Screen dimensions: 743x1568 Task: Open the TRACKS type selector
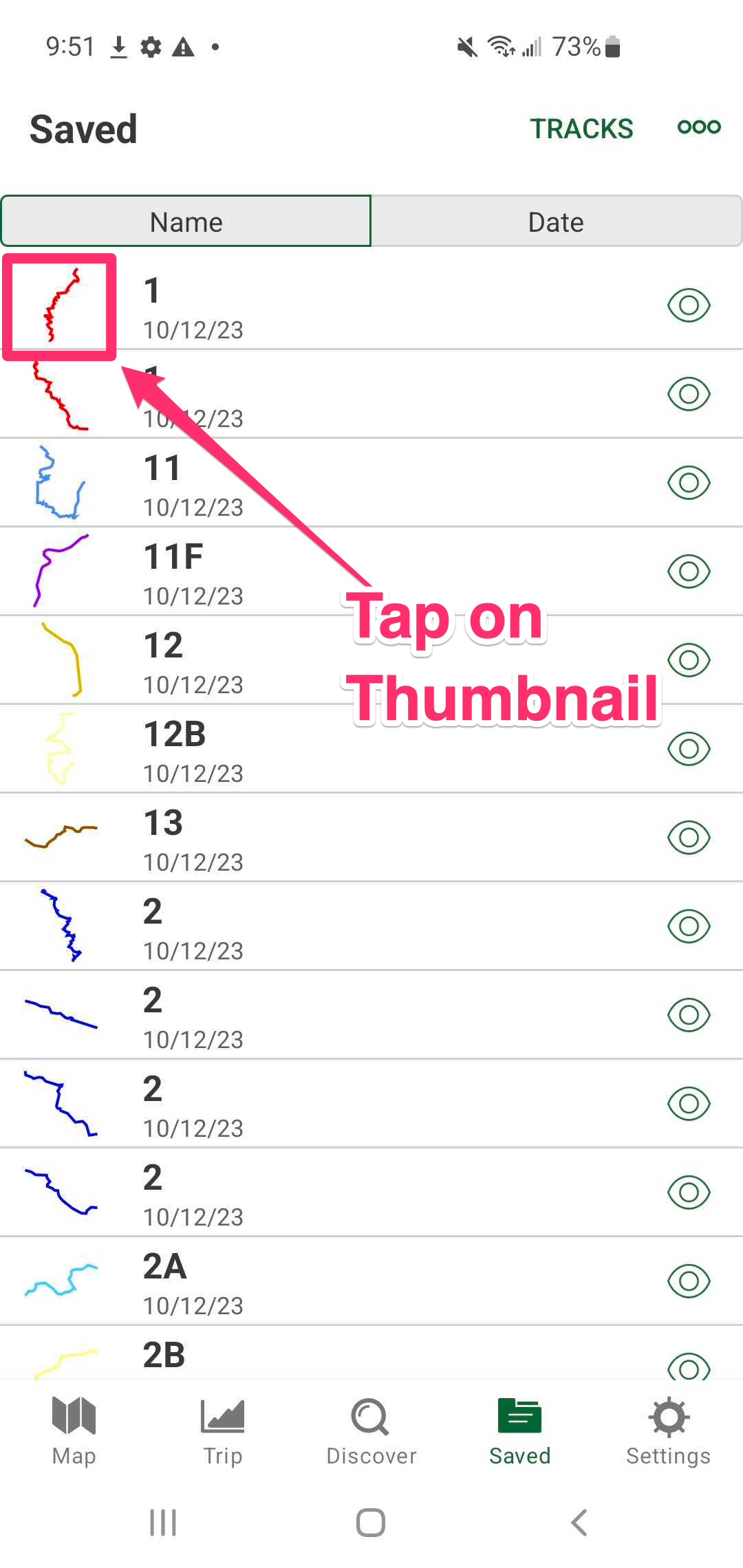581,129
